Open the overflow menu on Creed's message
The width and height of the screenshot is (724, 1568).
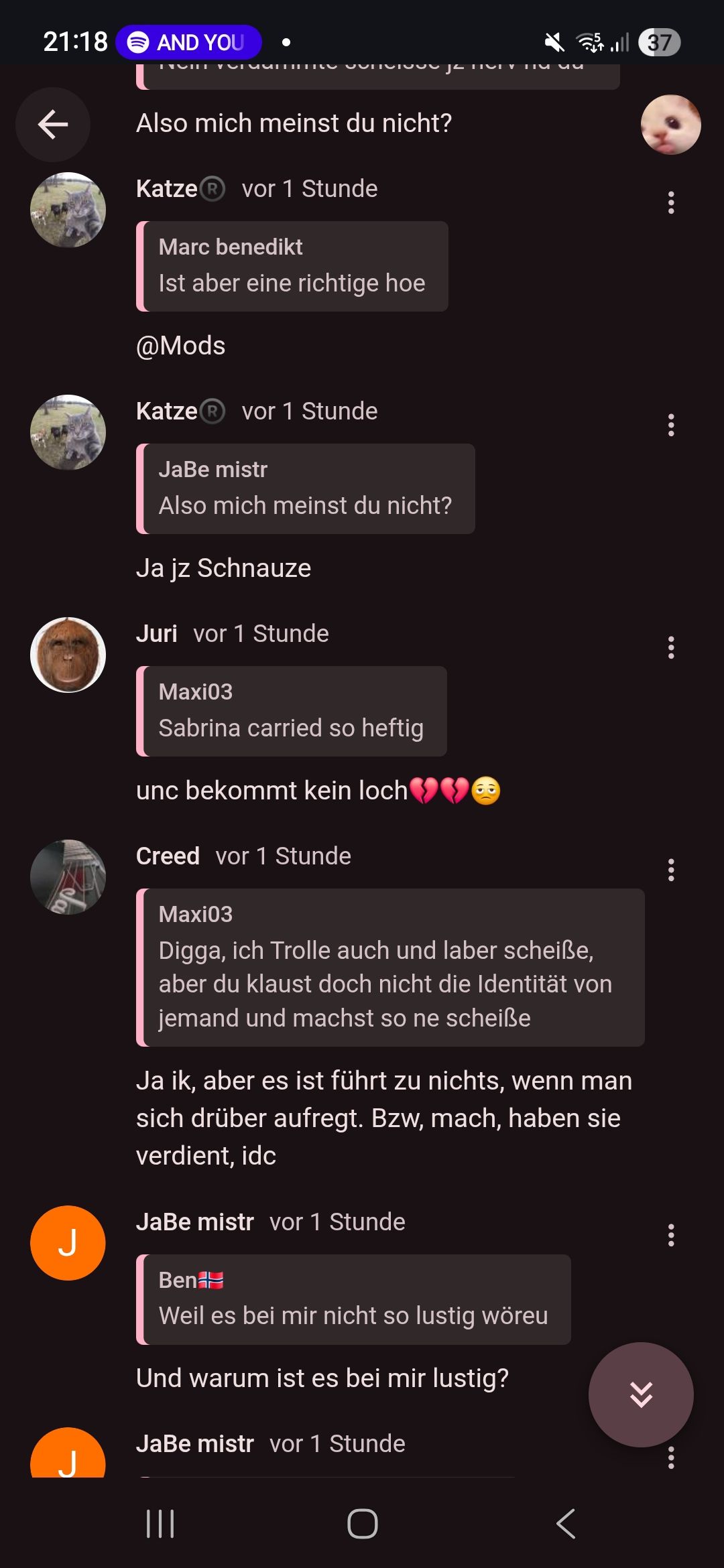coord(670,870)
